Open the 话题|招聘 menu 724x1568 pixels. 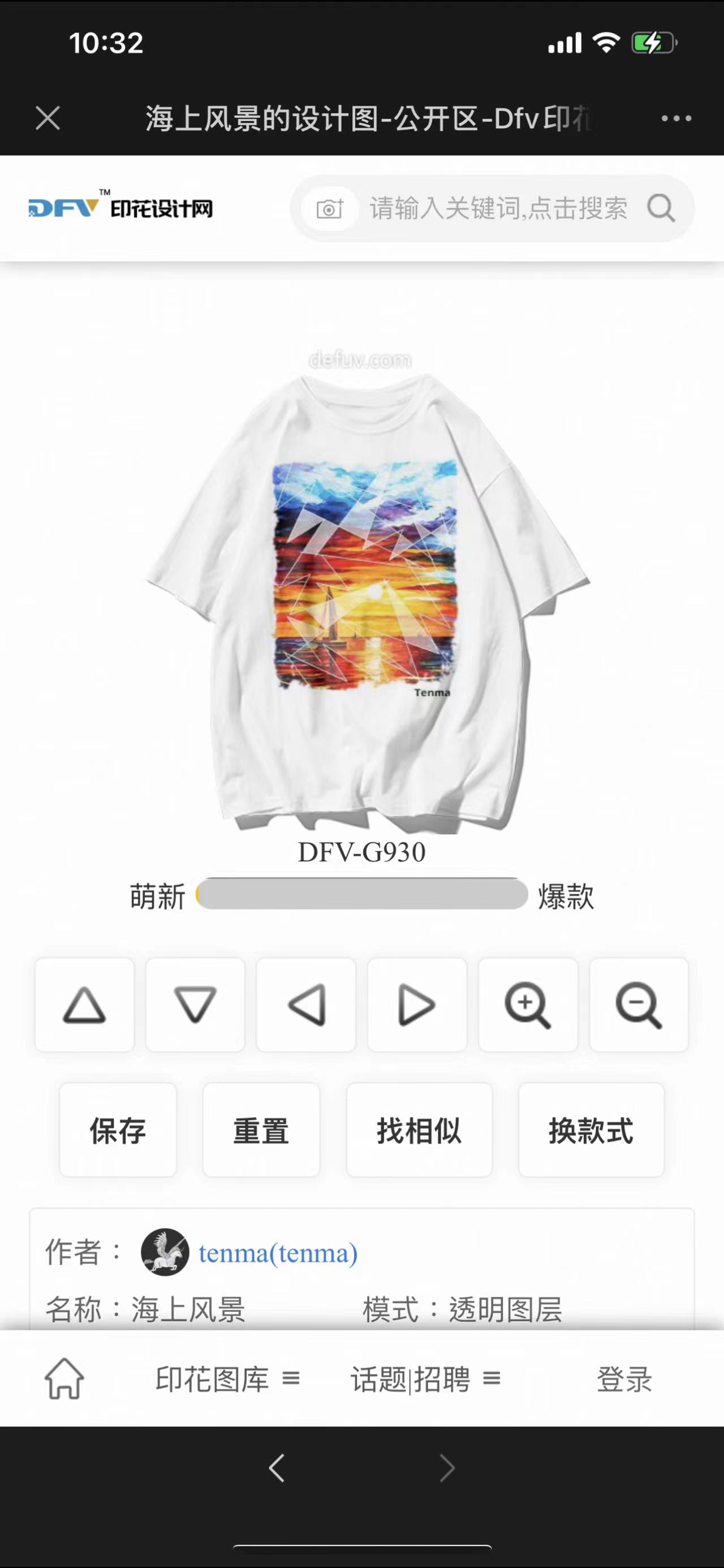424,1379
